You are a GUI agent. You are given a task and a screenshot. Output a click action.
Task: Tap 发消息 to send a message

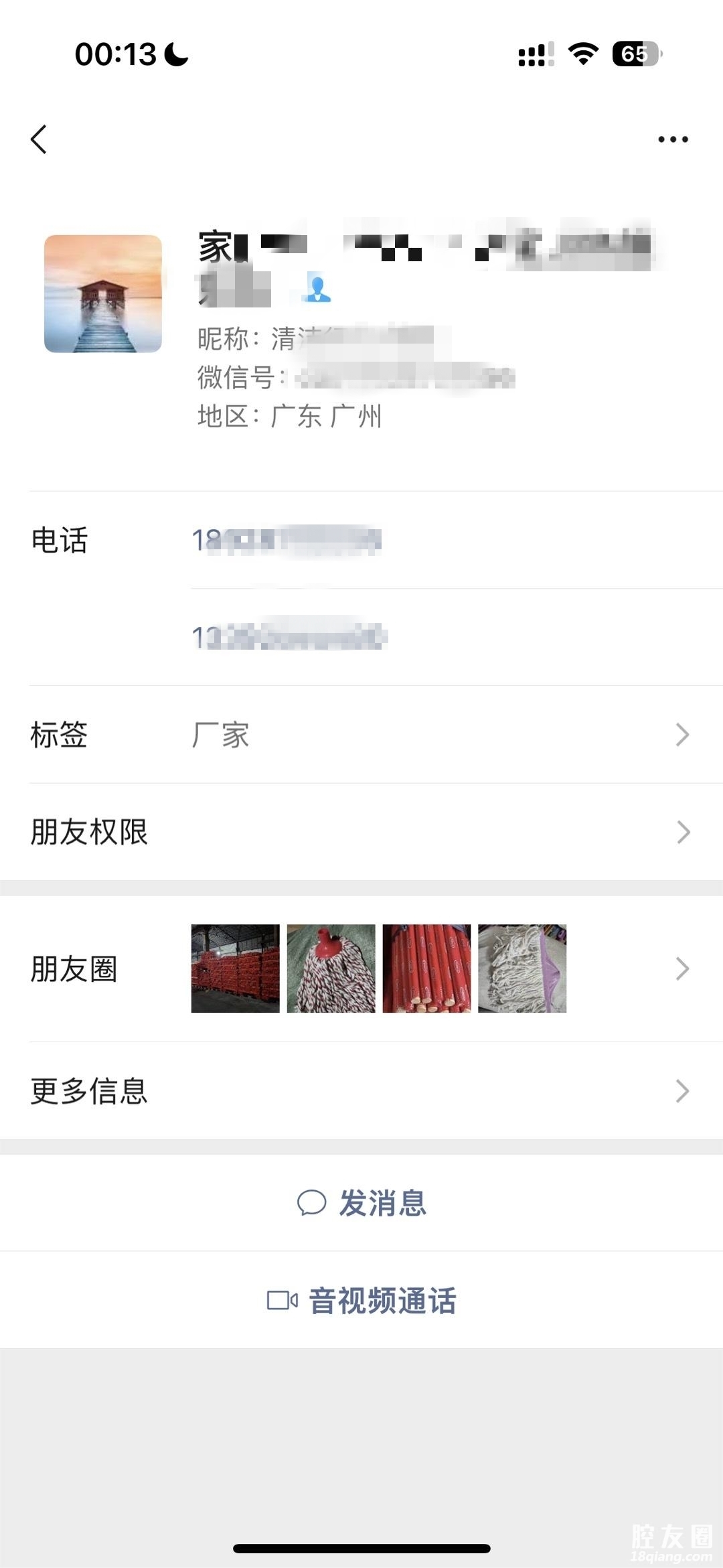pyautogui.click(x=362, y=1203)
